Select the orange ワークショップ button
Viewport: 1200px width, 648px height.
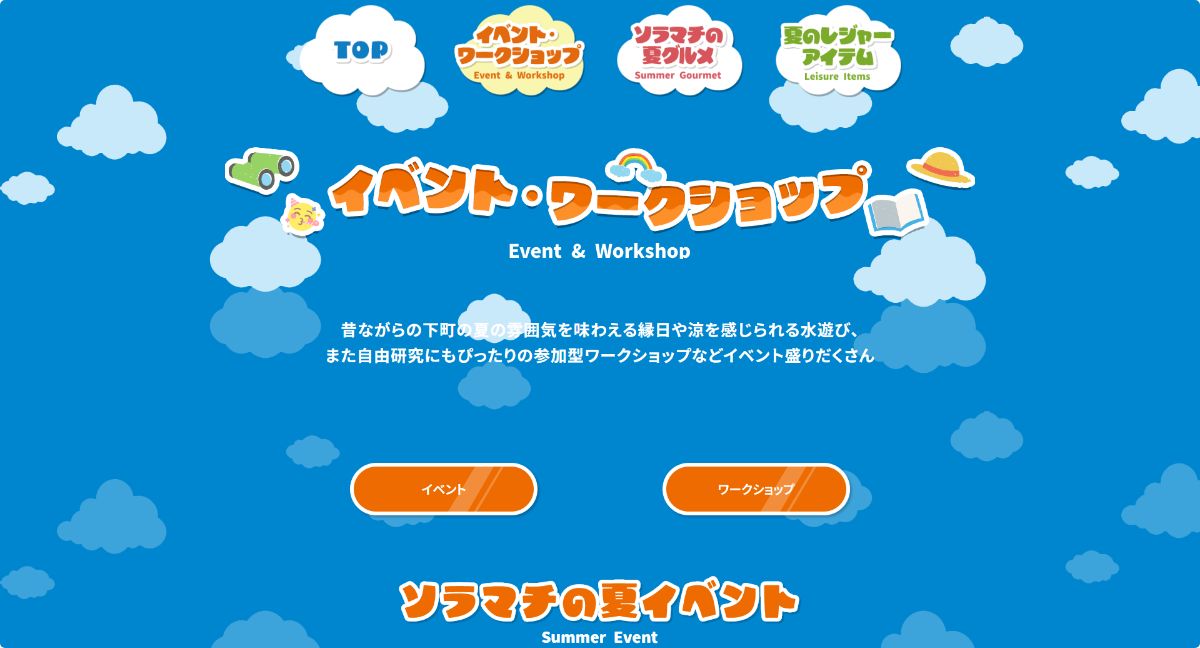click(756, 489)
